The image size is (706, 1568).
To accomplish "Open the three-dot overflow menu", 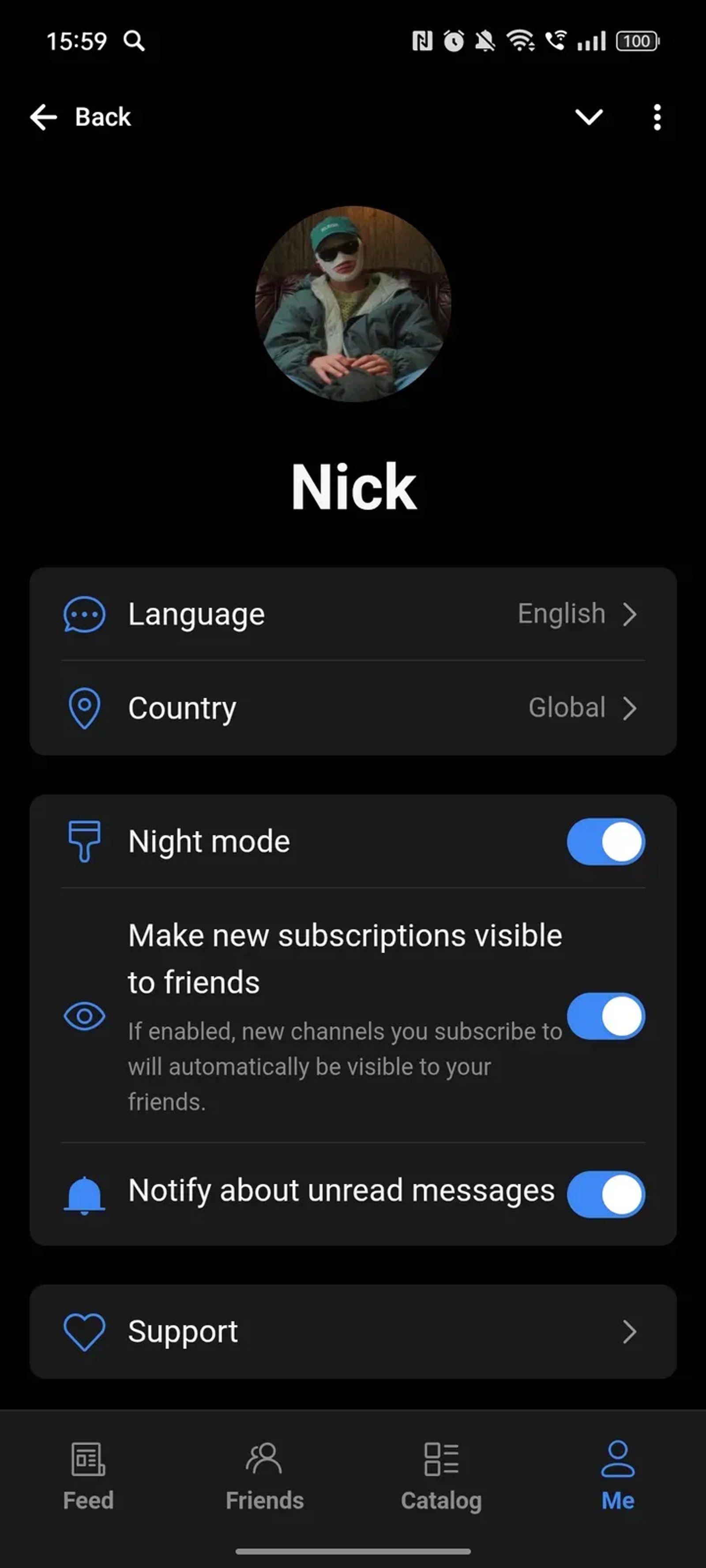I will click(x=657, y=117).
